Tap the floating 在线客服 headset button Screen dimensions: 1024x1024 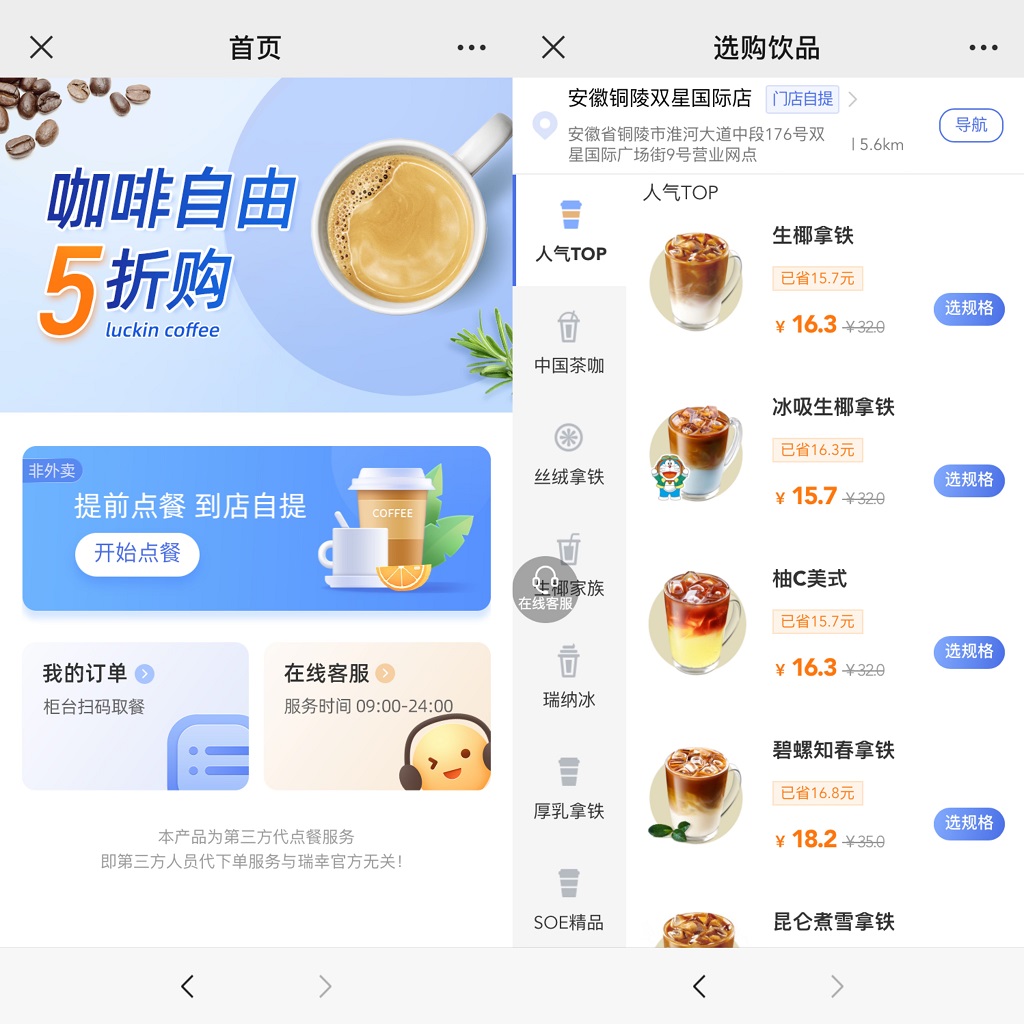point(546,589)
